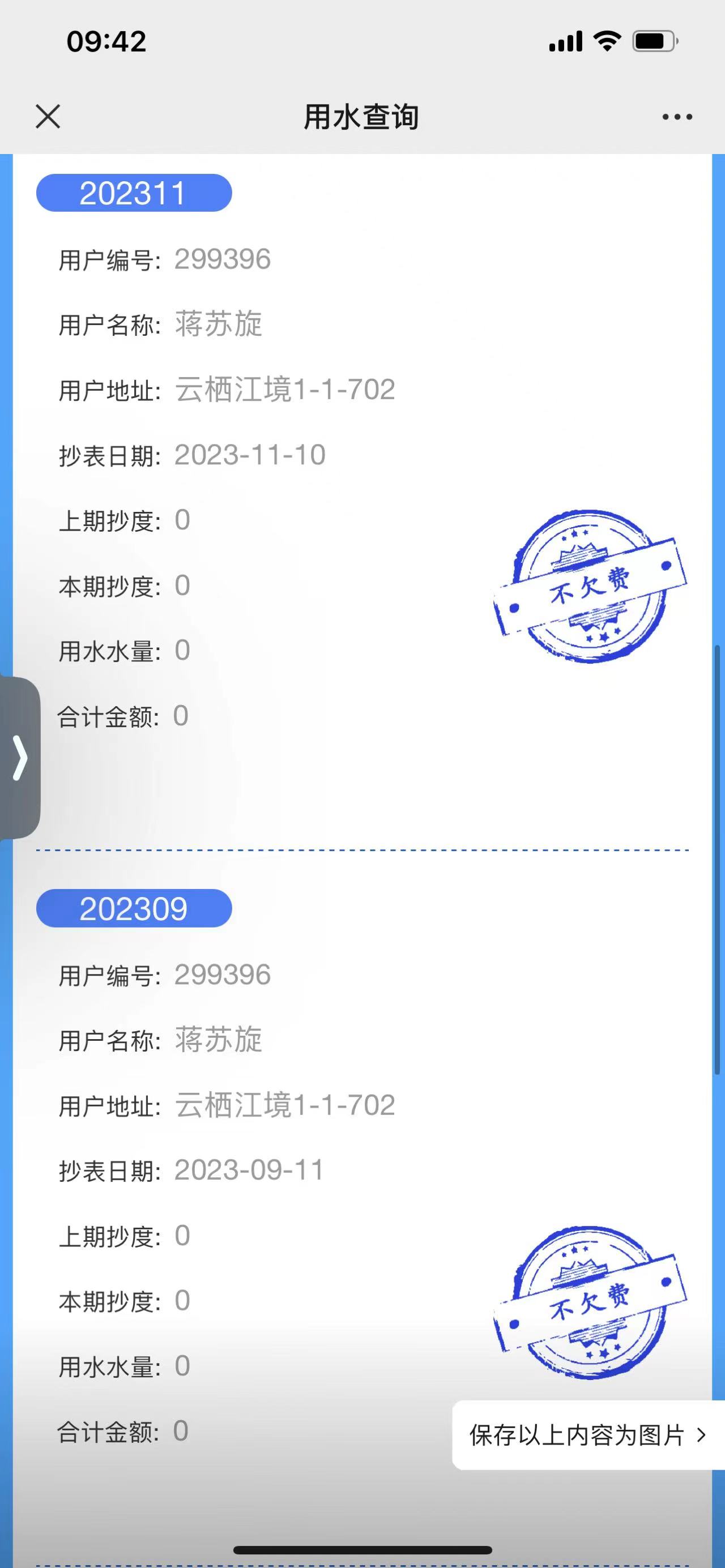Tap 保存以上内容为图片 to save as image
725x1568 pixels.
pos(587,1435)
